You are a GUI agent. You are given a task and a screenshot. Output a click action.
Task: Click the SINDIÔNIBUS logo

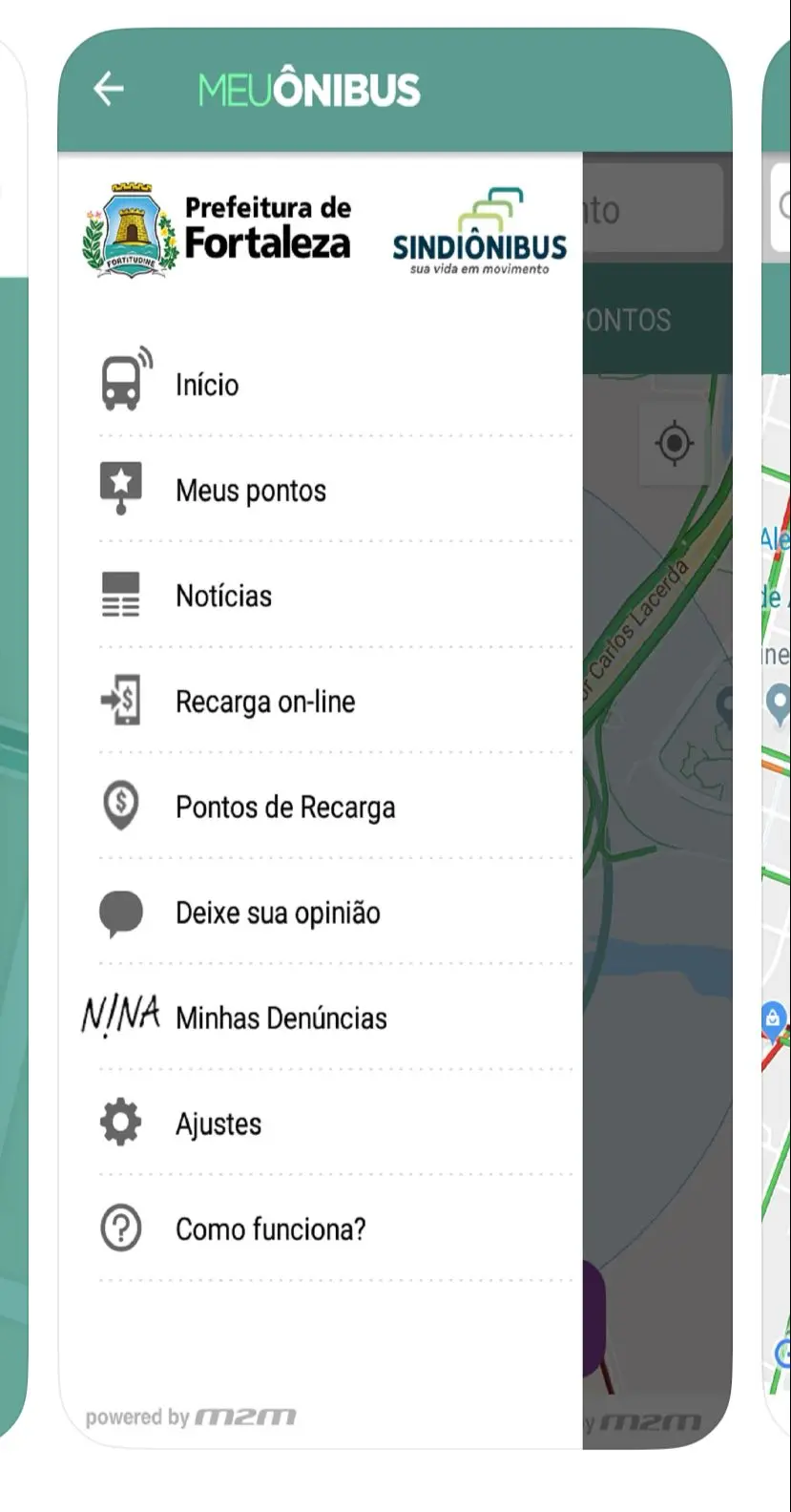(478, 229)
